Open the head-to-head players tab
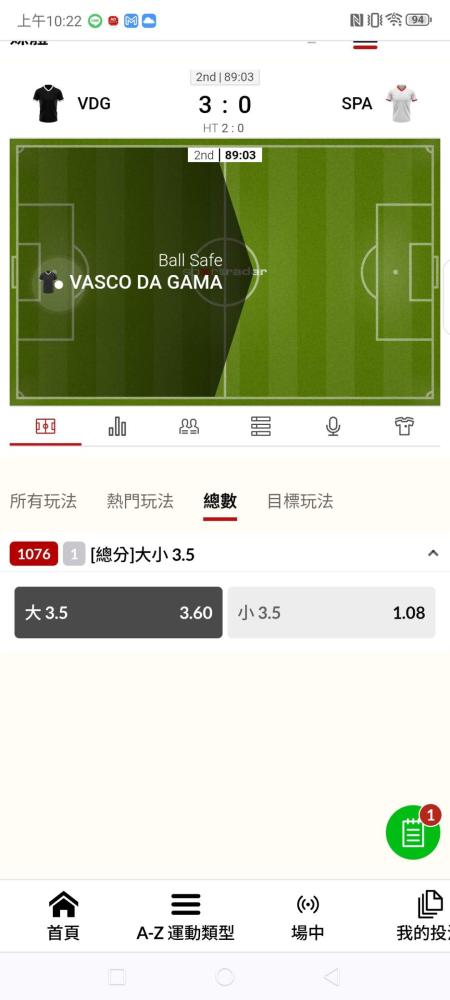450x1000 pixels. [189, 426]
